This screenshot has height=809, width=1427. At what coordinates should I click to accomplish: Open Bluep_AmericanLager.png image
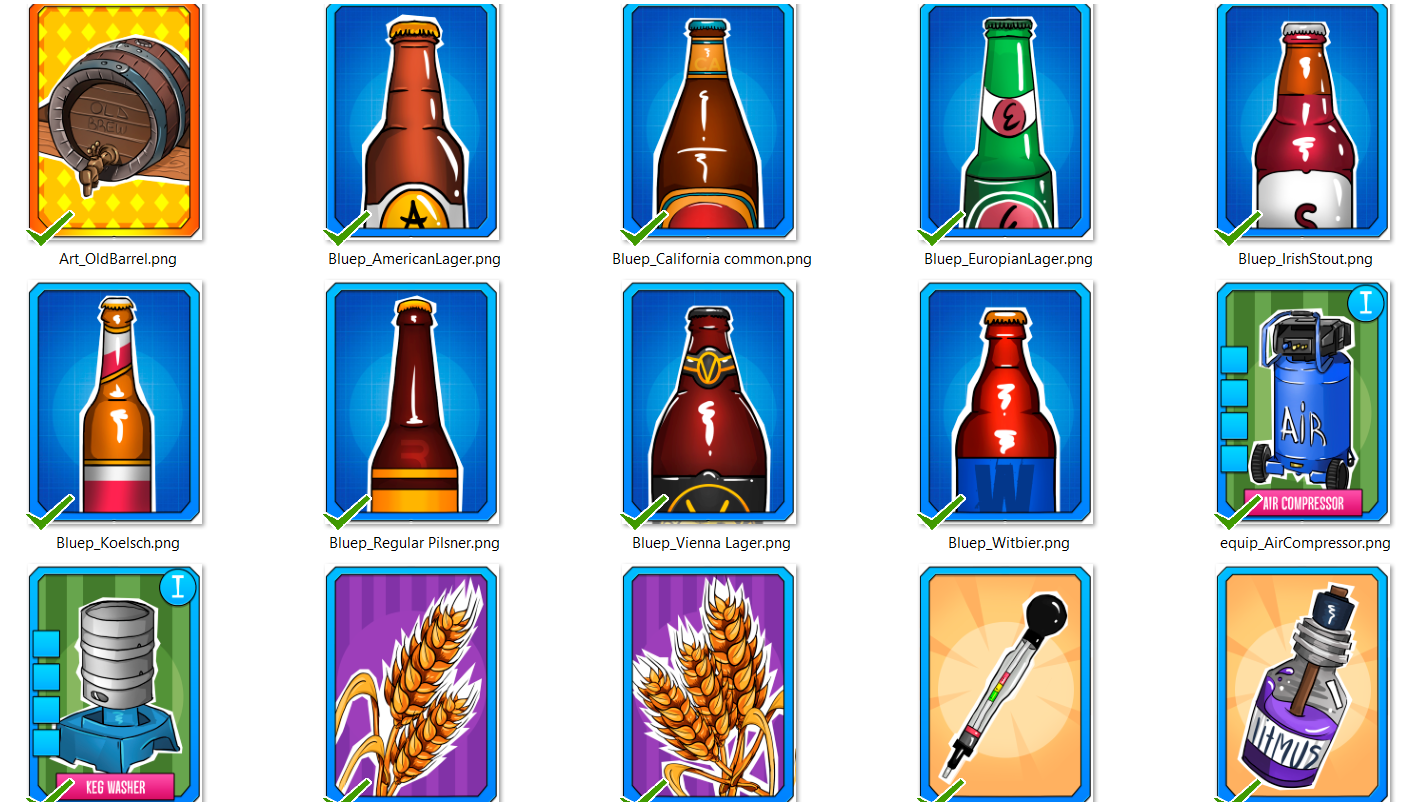point(412,120)
